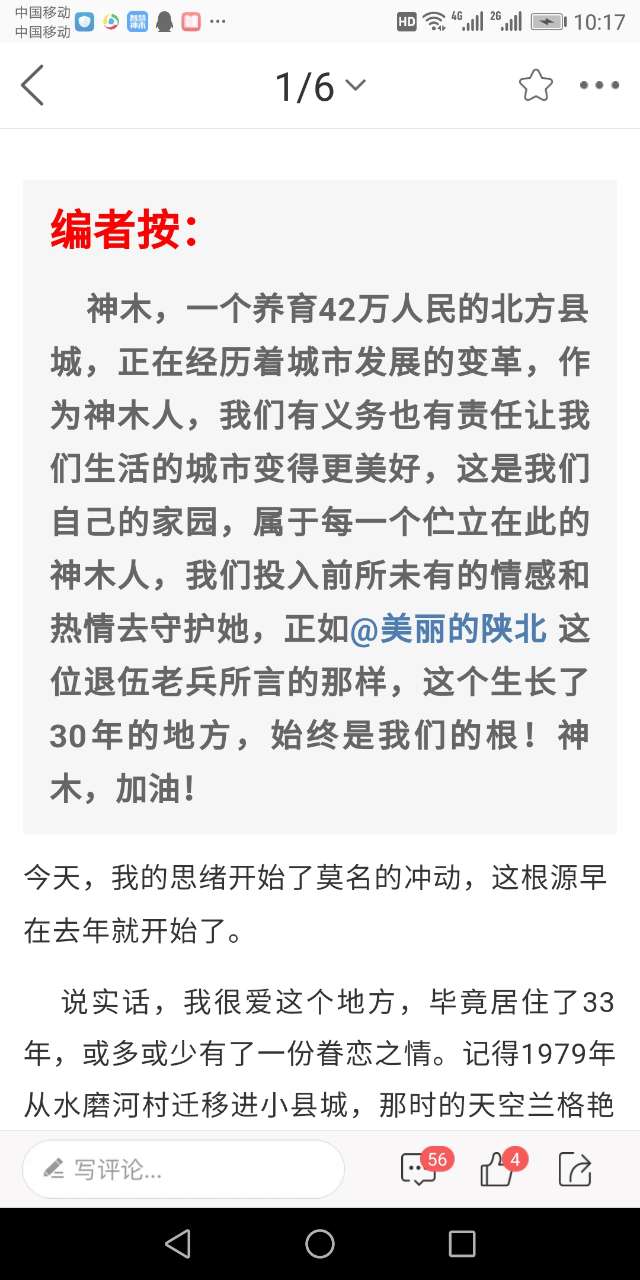Share this article
640x1280 pixels.
coord(575,1169)
